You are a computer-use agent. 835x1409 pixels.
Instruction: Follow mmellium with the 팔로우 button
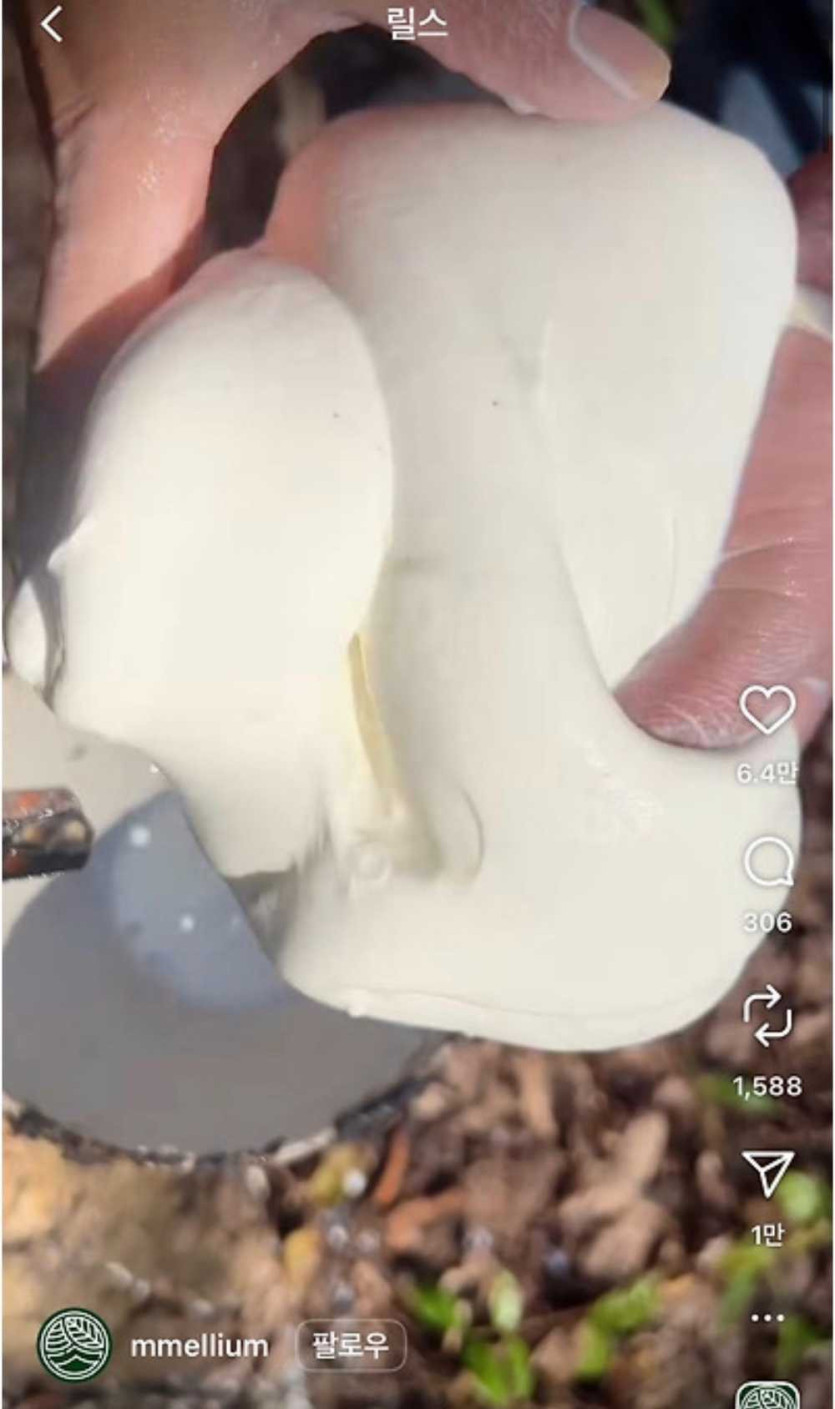coord(351,1345)
